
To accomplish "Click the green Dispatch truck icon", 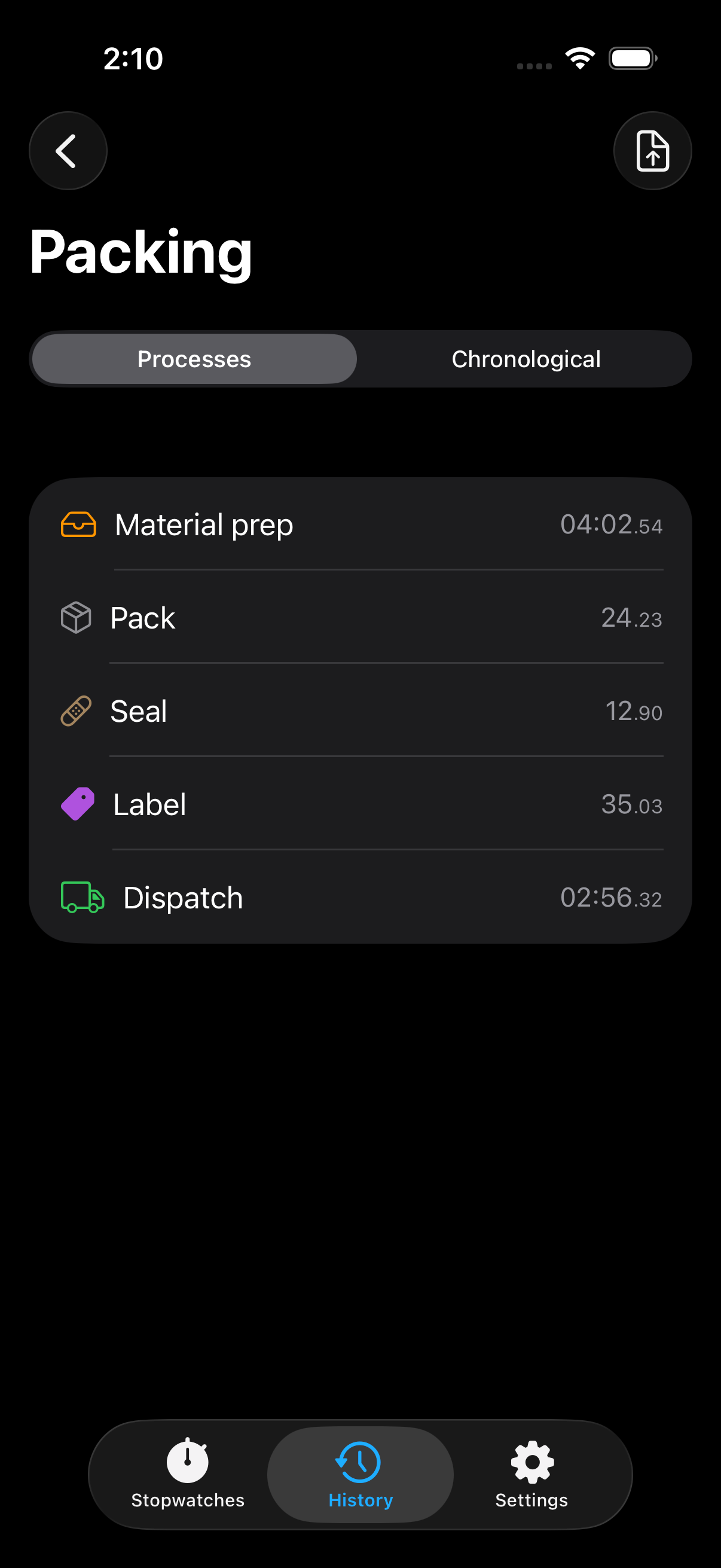I will (x=82, y=896).
